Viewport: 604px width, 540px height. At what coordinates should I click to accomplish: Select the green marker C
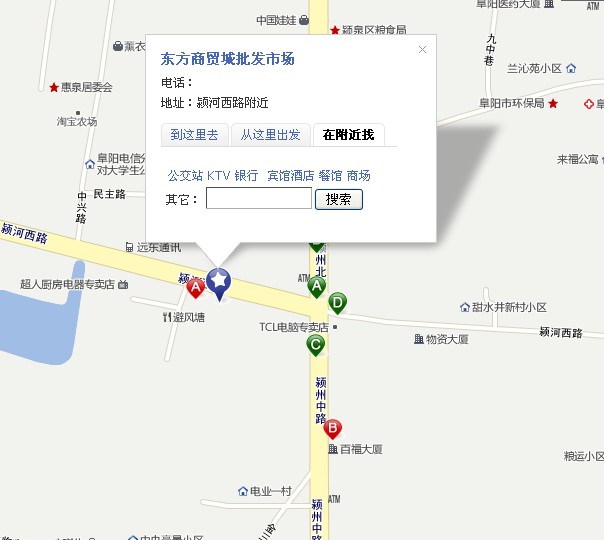tap(316, 345)
